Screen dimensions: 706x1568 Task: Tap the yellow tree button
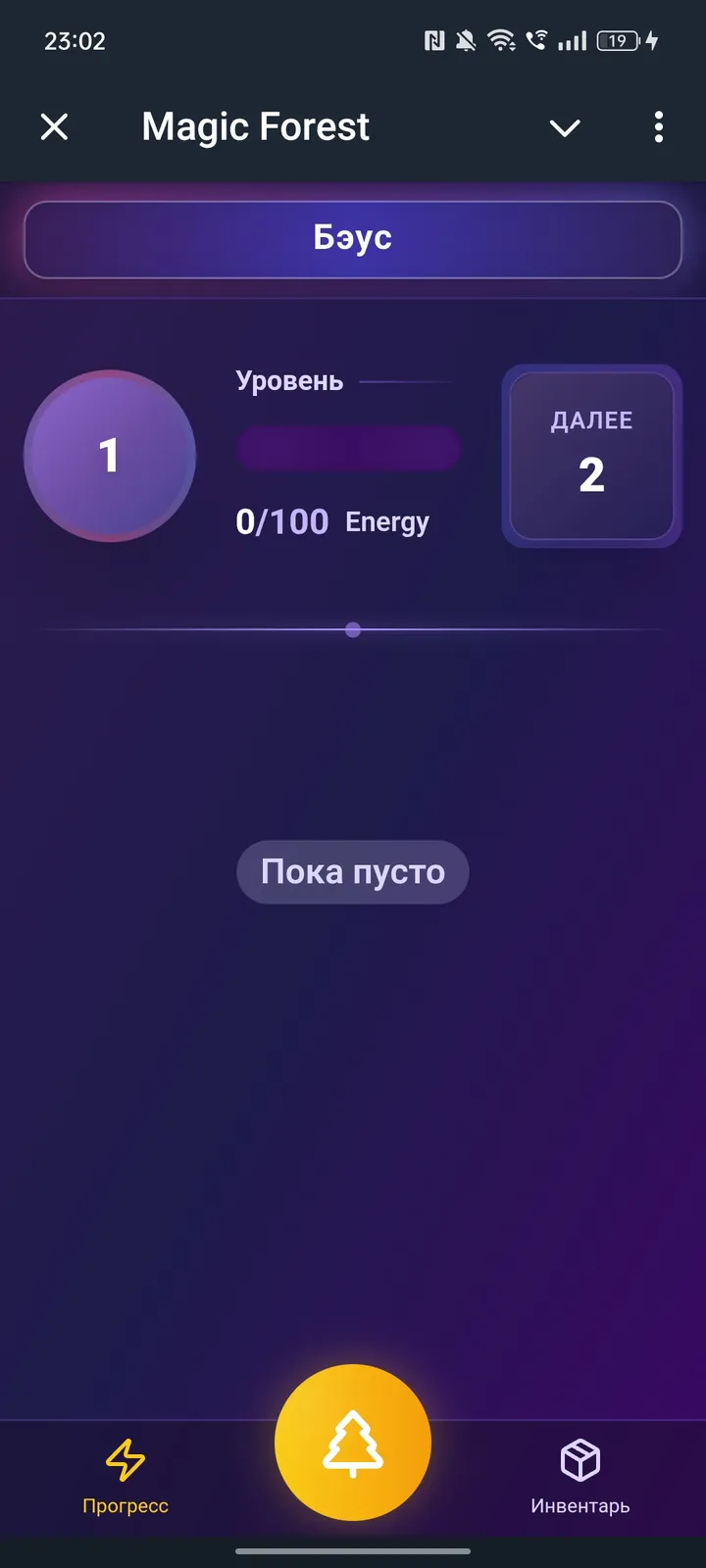pos(353,1441)
